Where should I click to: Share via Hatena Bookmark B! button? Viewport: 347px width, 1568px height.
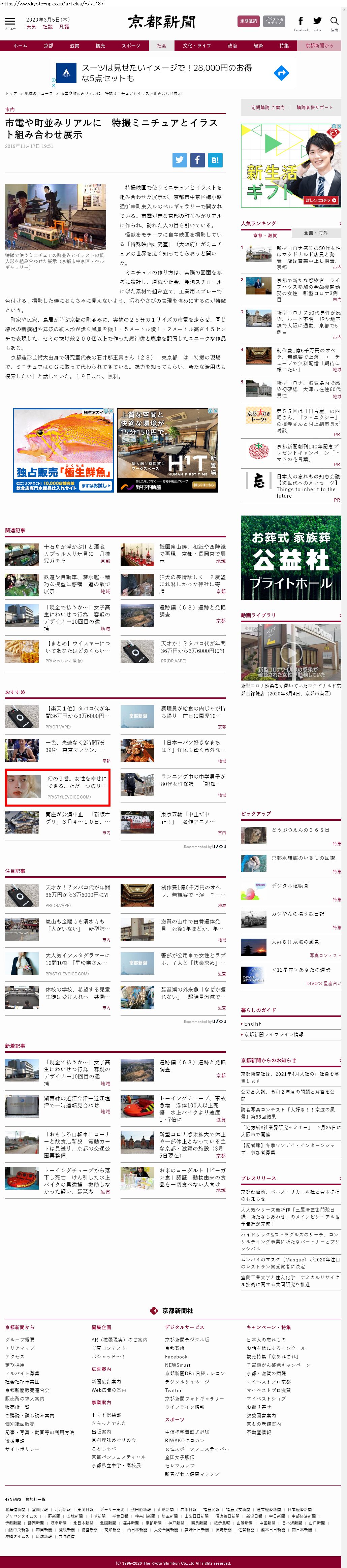215,160
